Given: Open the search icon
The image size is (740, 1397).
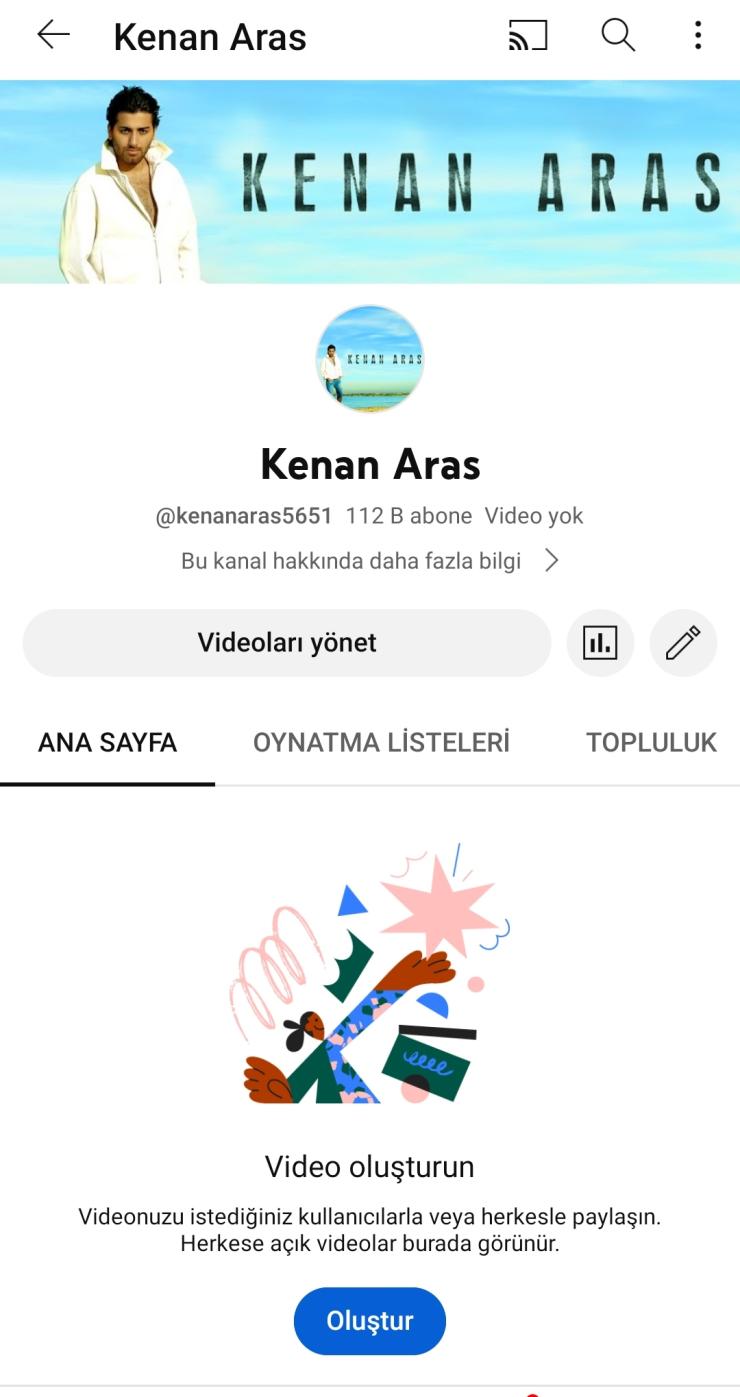Looking at the screenshot, I should pyautogui.click(x=617, y=36).
